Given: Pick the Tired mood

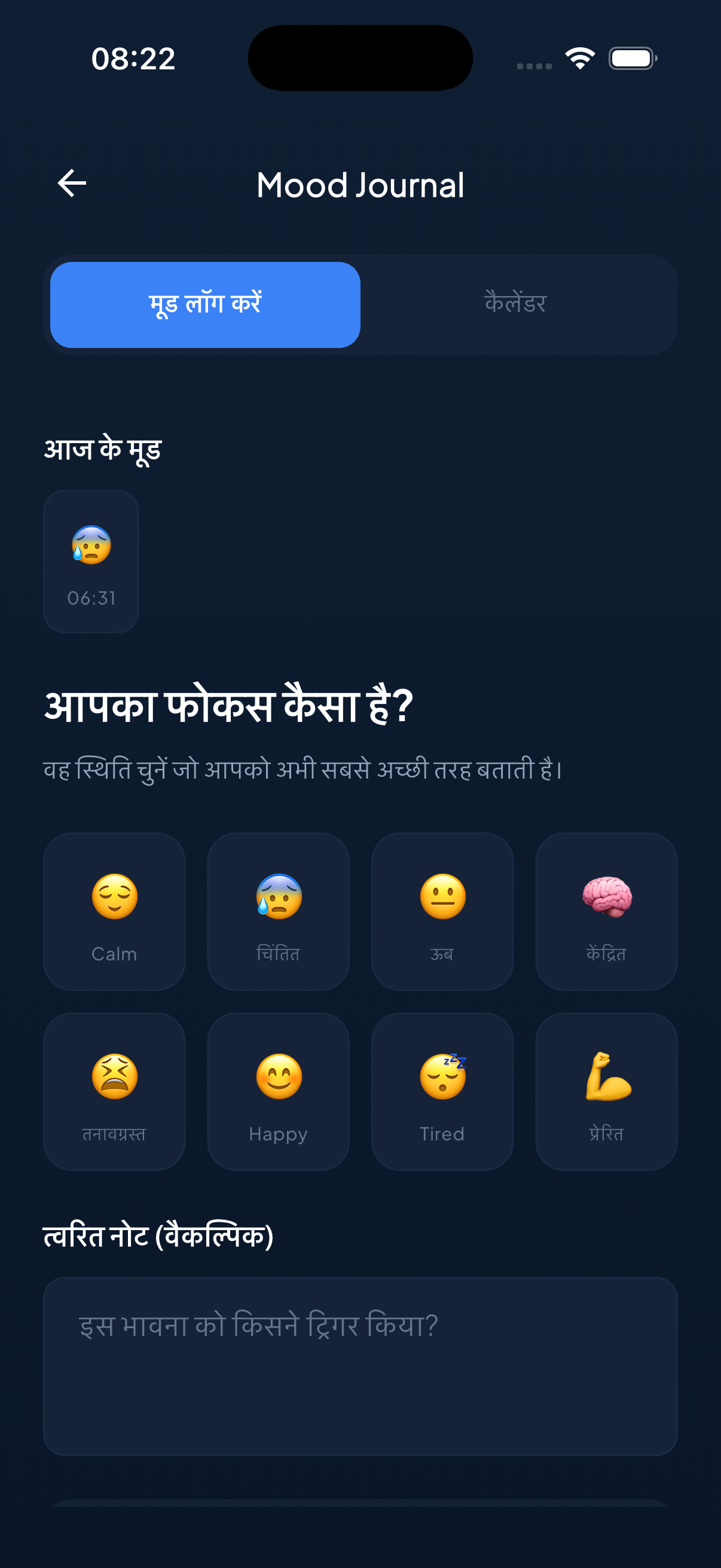Looking at the screenshot, I should click(442, 1091).
